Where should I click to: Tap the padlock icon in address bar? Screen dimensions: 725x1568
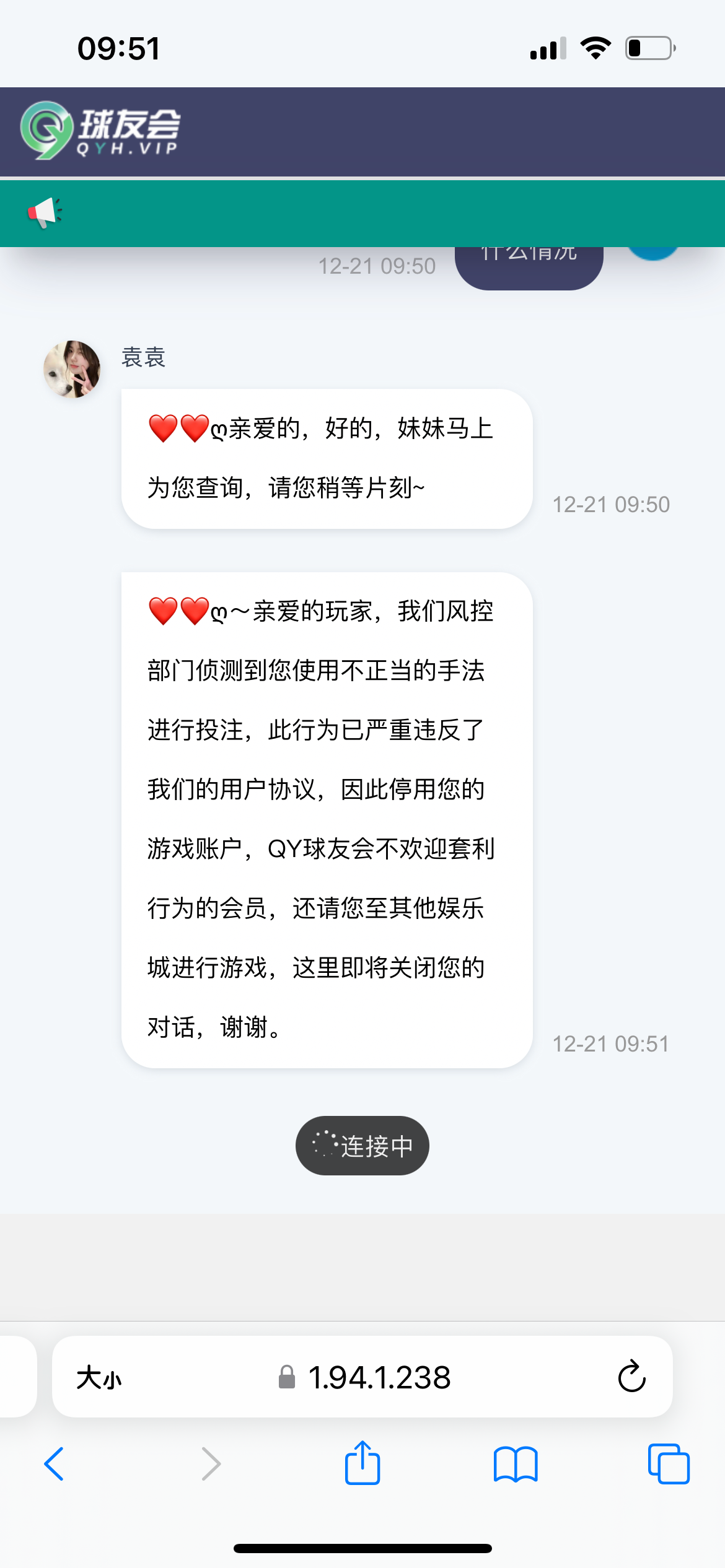tap(286, 1377)
